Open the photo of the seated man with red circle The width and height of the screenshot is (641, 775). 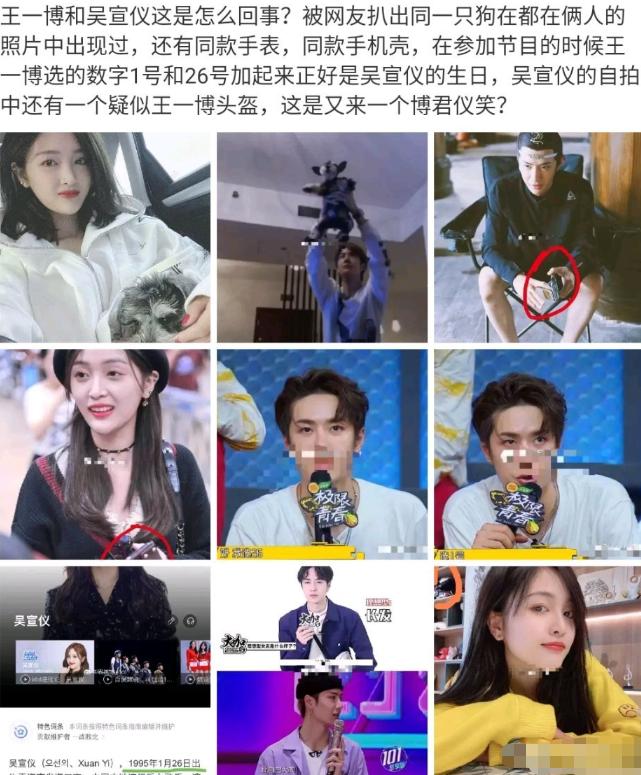(x=537, y=237)
